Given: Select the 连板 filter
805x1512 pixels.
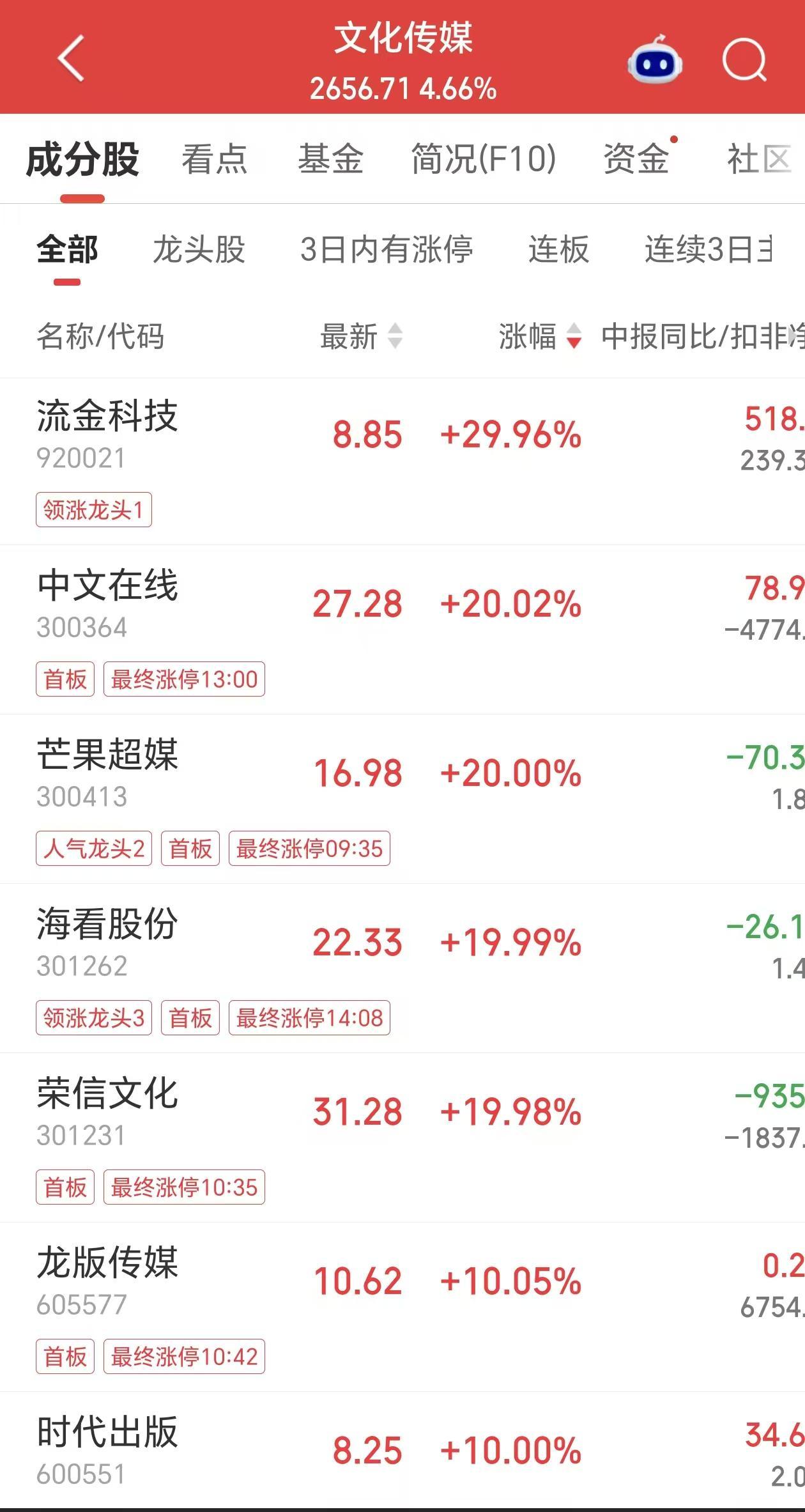Looking at the screenshot, I should [558, 249].
